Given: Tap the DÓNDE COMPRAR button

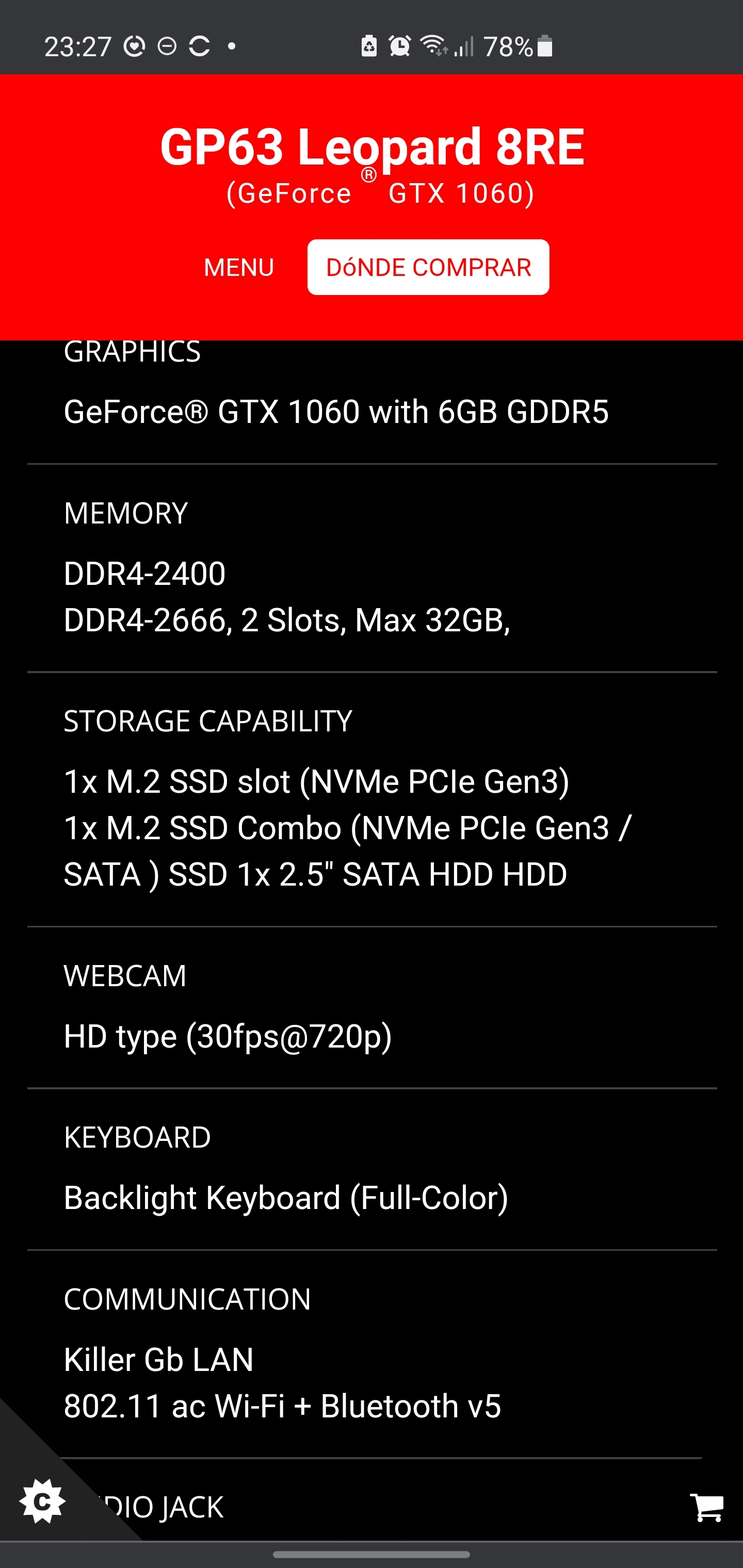Looking at the screenshot, I should [428, 267].
